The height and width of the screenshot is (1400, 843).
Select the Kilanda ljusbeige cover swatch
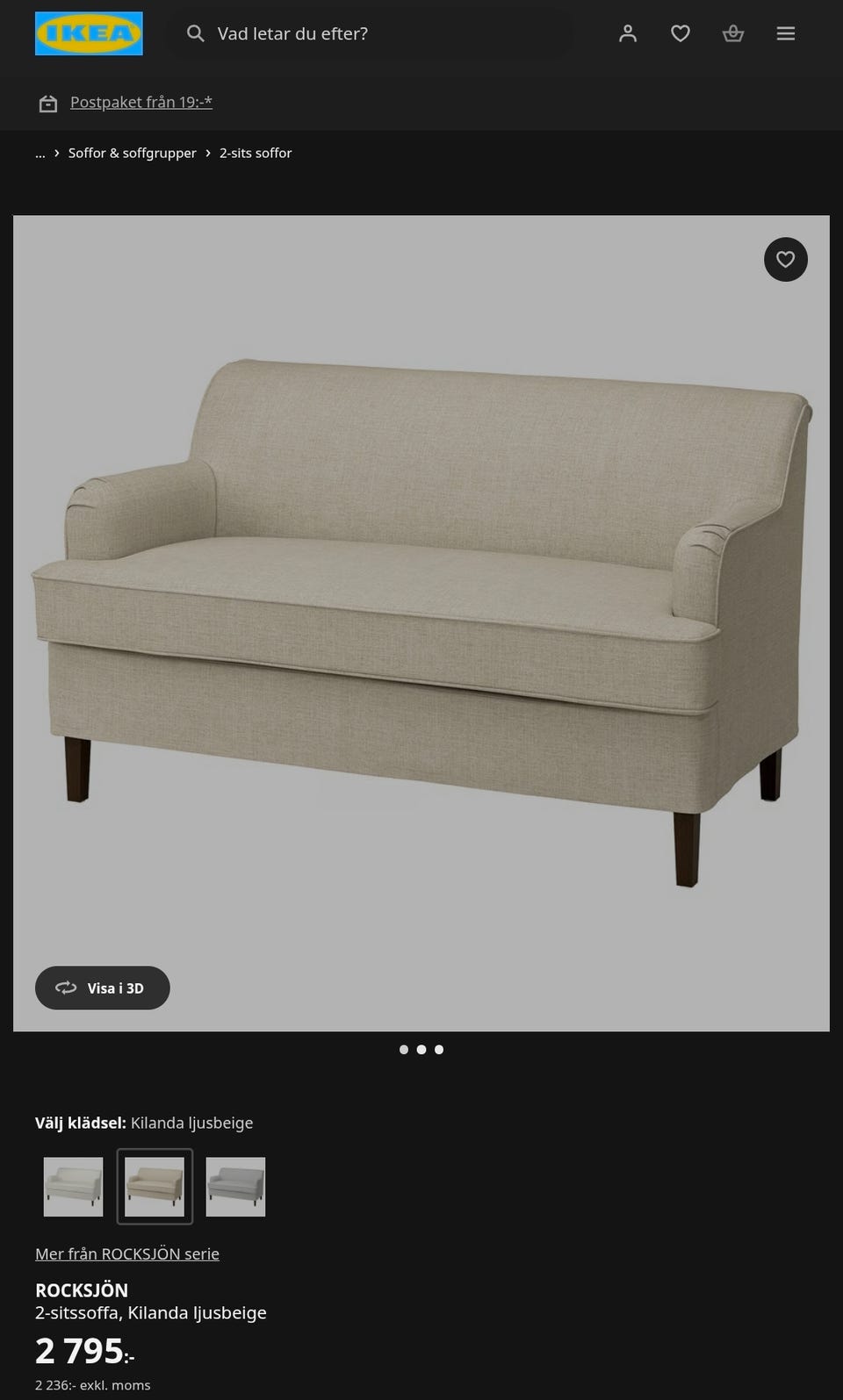pos(155,1187)
